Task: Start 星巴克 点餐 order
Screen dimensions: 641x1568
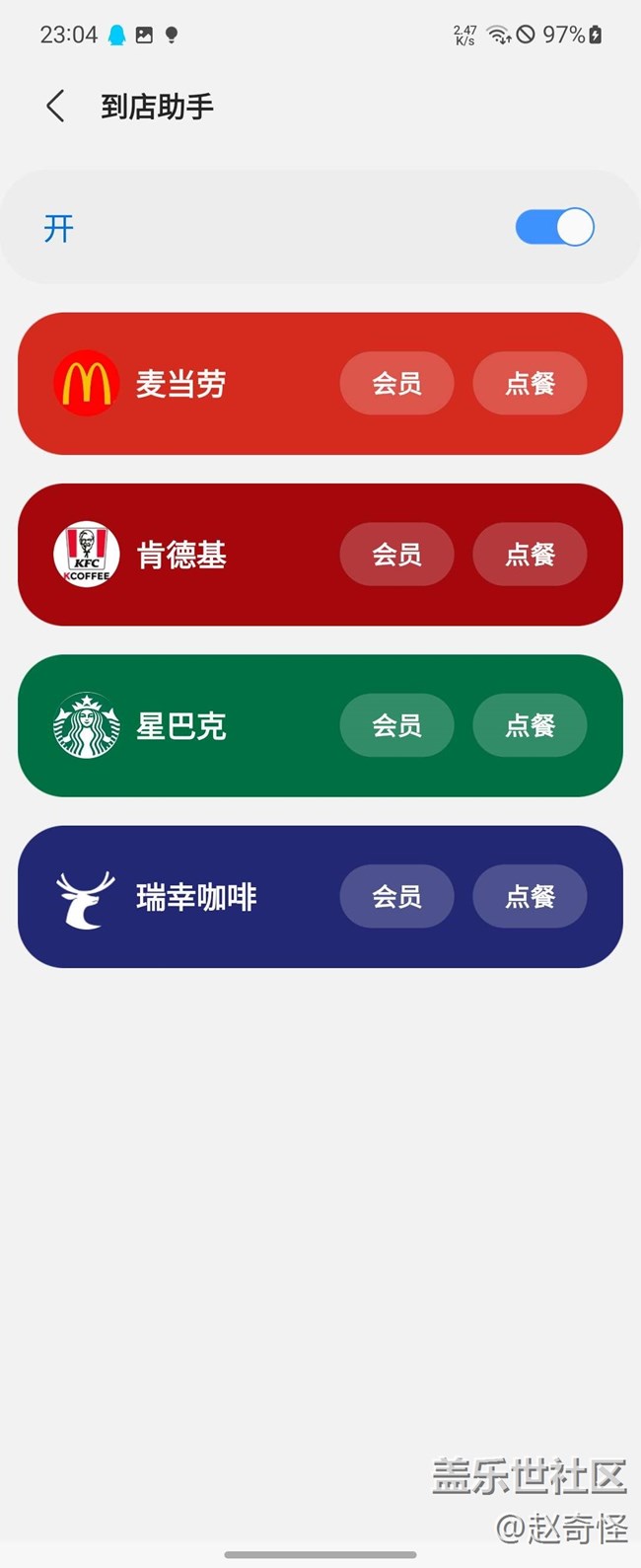Action: 530,725
